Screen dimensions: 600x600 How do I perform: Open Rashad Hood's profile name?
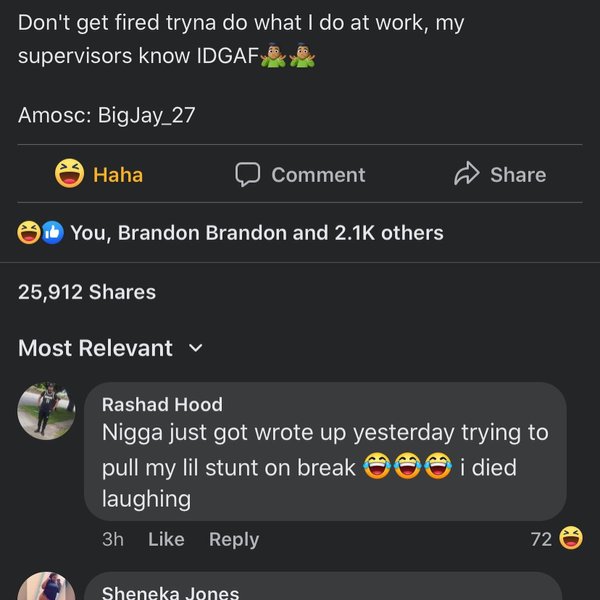pyautogui.click(x=162, y=404)
